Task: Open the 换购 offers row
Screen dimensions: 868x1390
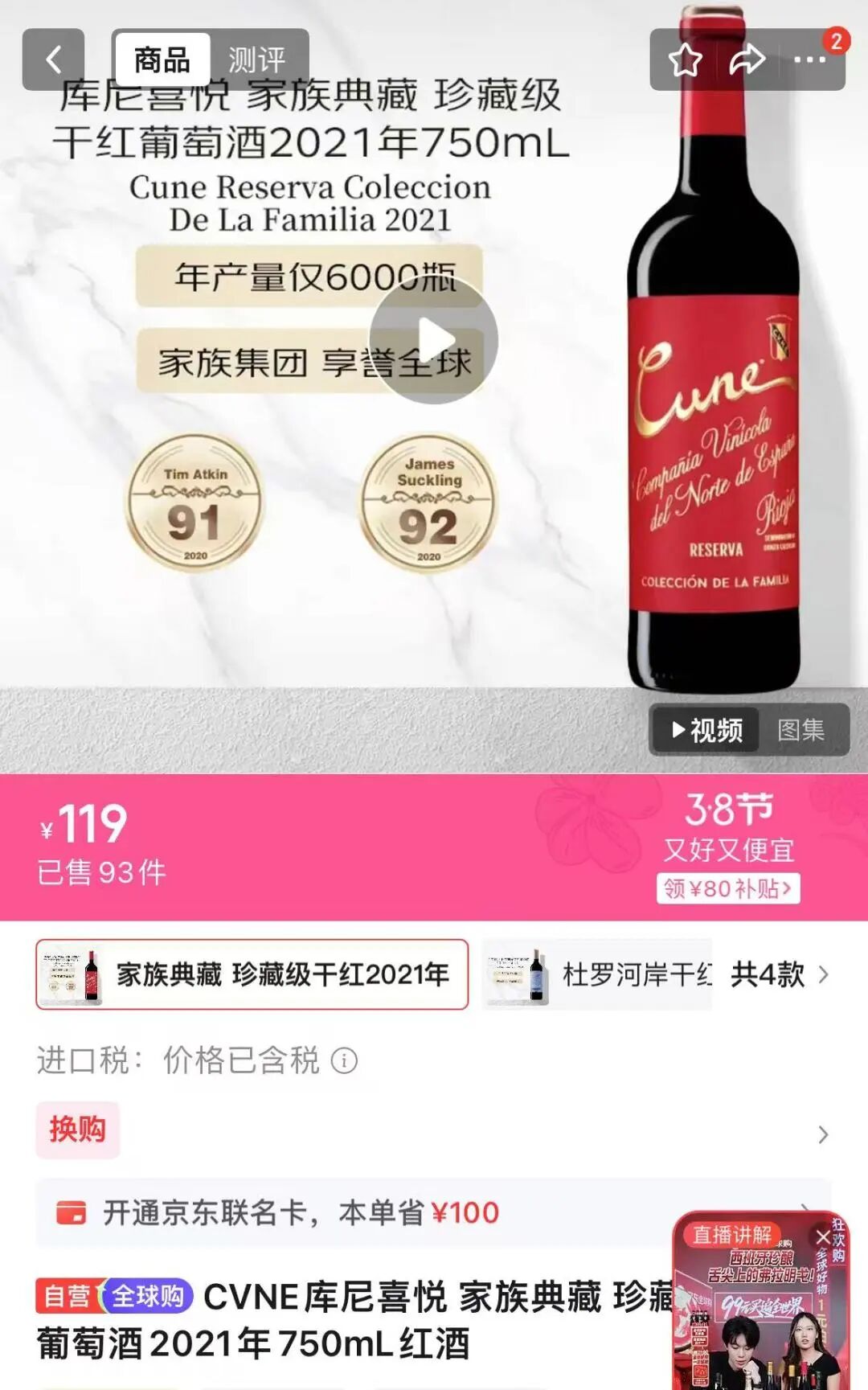Action: (x=434, y=1131)
